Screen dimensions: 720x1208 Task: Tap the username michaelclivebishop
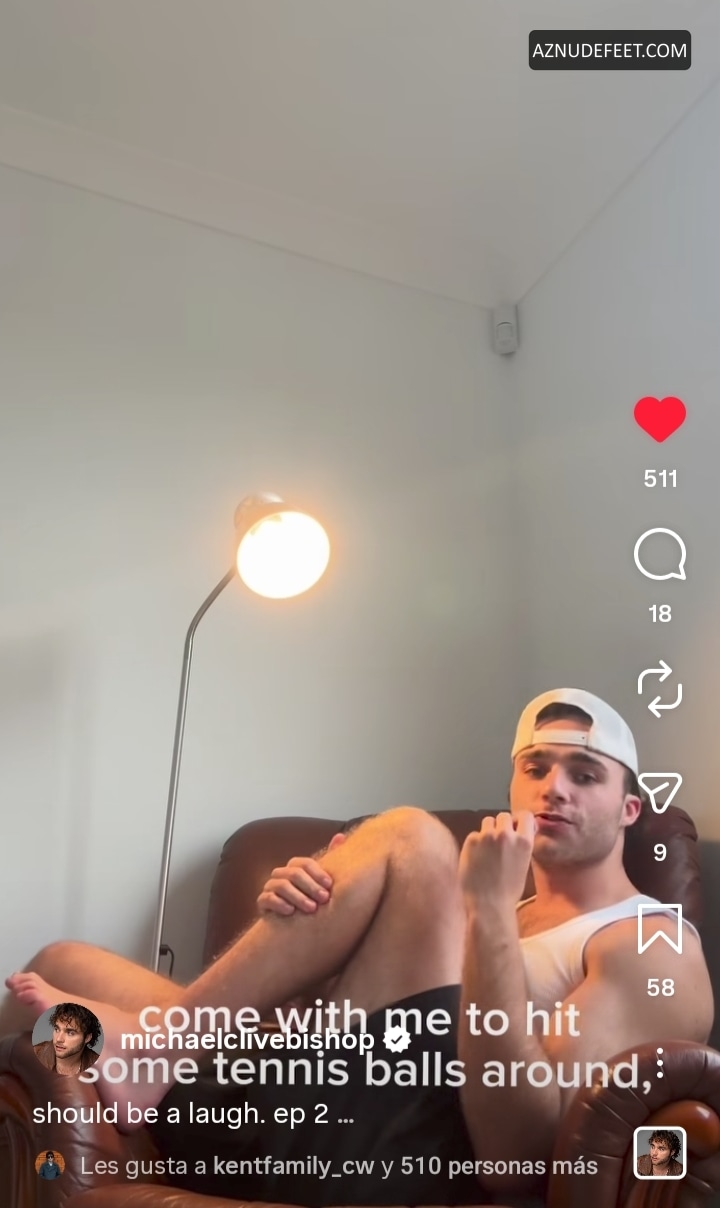pyautogui.click(x=247, y=1040)
